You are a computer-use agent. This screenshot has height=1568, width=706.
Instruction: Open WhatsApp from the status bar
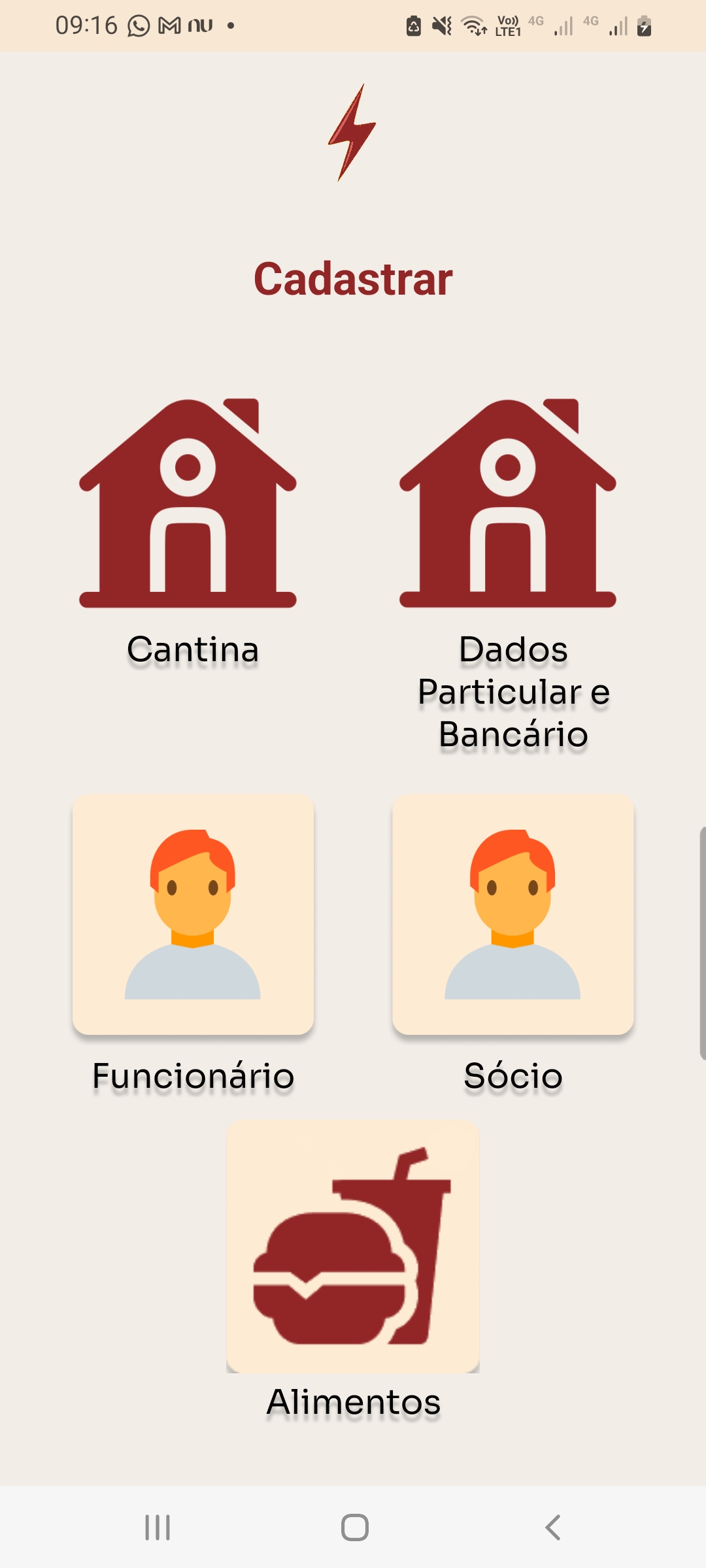[x=137, y=26]
